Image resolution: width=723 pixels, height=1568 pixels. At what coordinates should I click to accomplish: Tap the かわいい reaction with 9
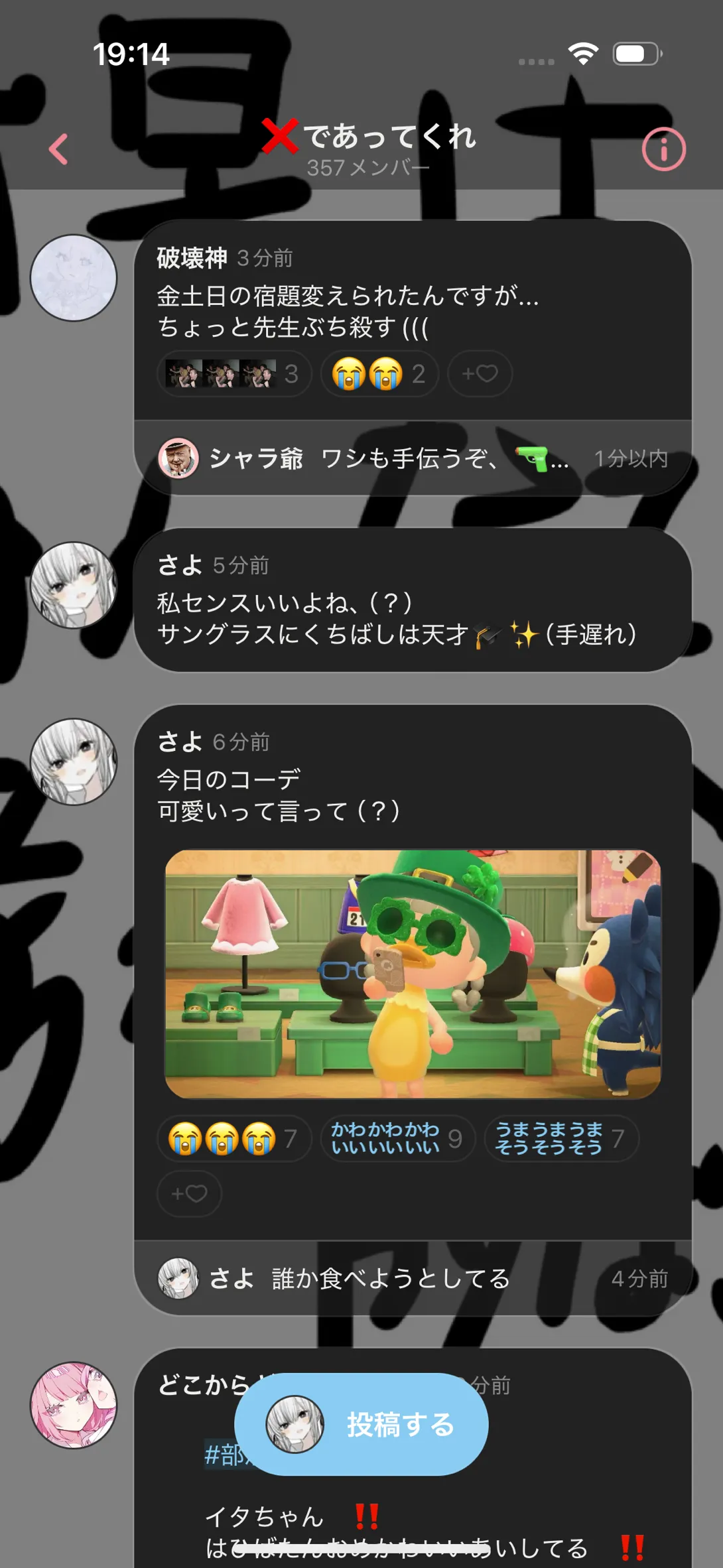(x=398, y=1139)
